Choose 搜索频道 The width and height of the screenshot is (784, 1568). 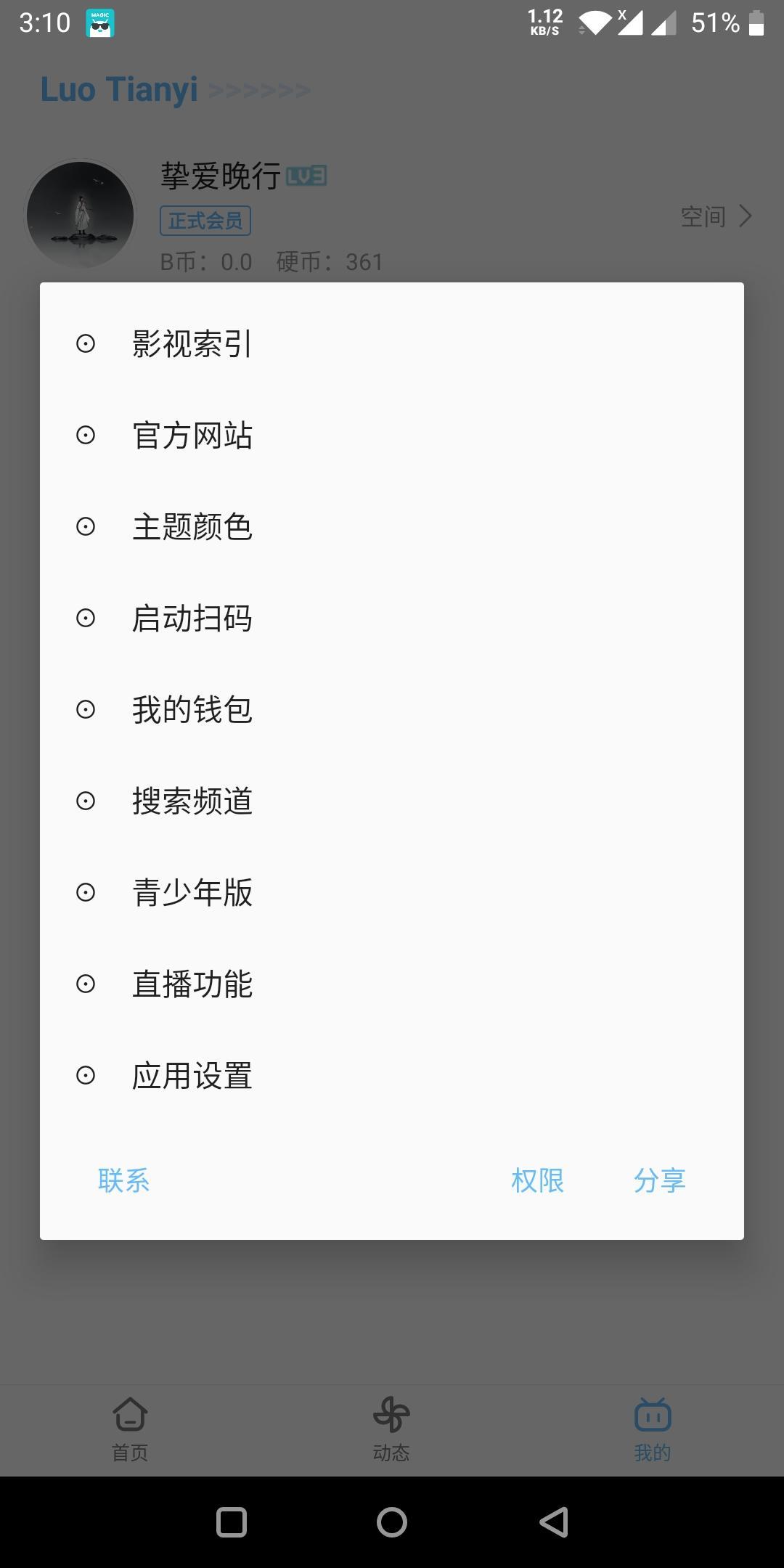192,801
